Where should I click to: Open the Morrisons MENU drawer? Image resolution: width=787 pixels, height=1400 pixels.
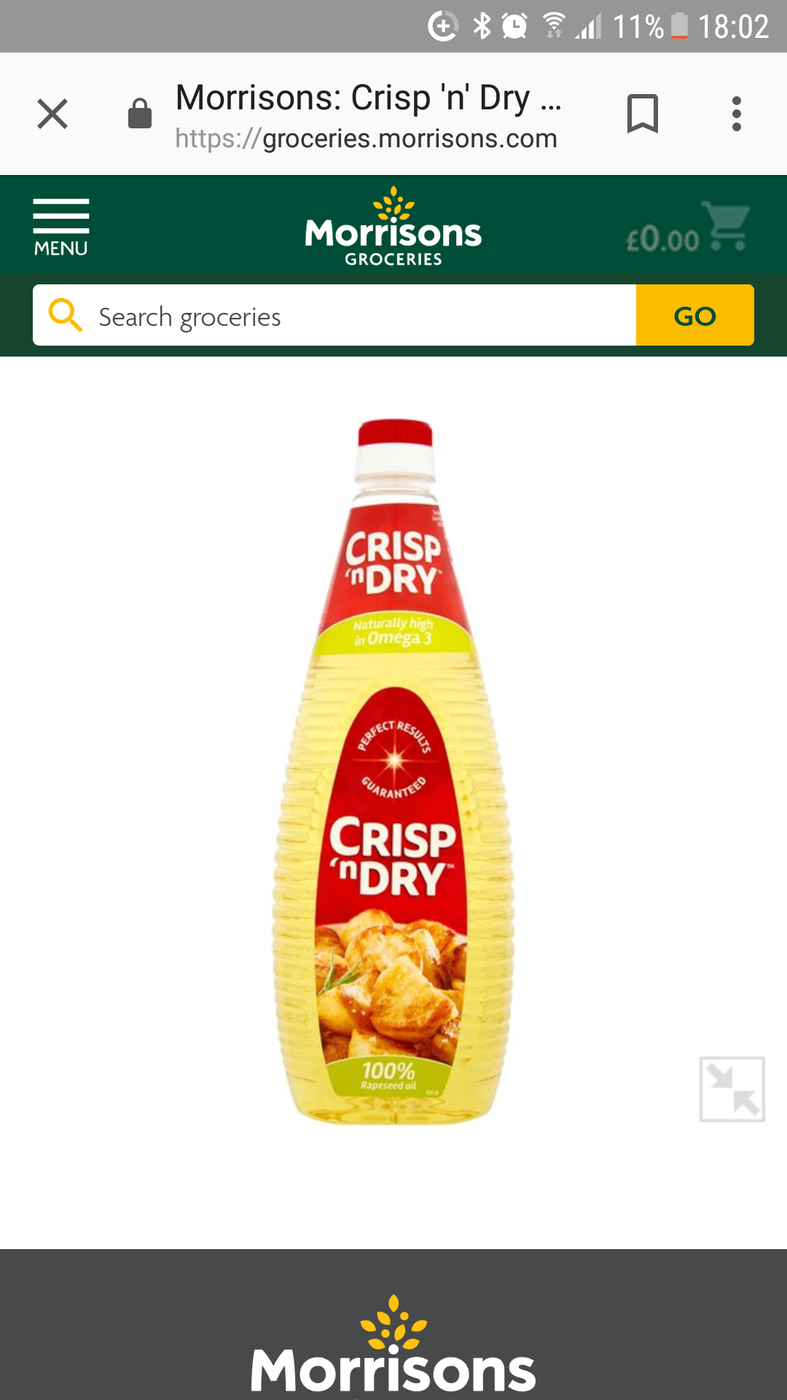(x=61, y=228)
